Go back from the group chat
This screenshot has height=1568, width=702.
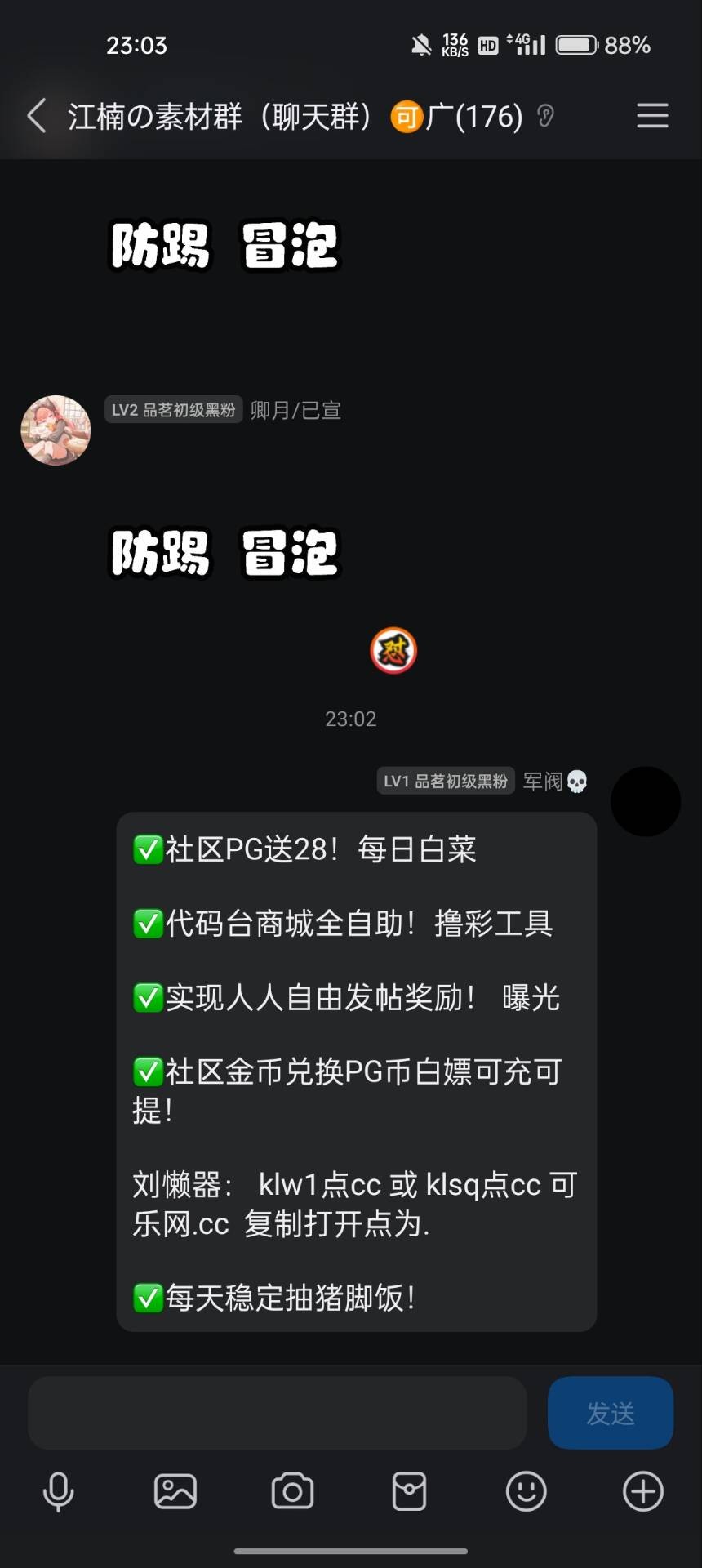(x=36, y=116)
